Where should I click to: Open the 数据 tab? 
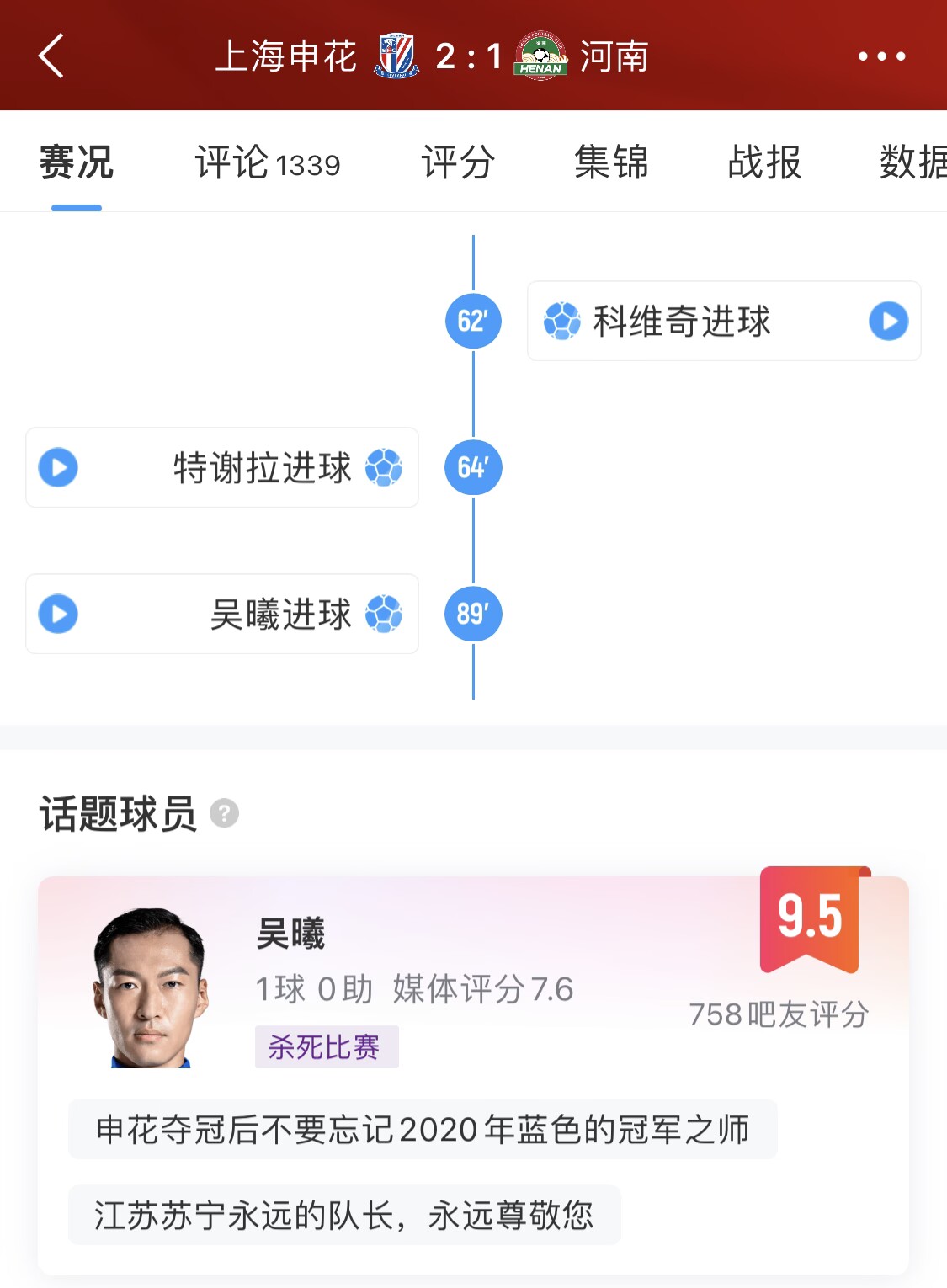pos(912,162)
